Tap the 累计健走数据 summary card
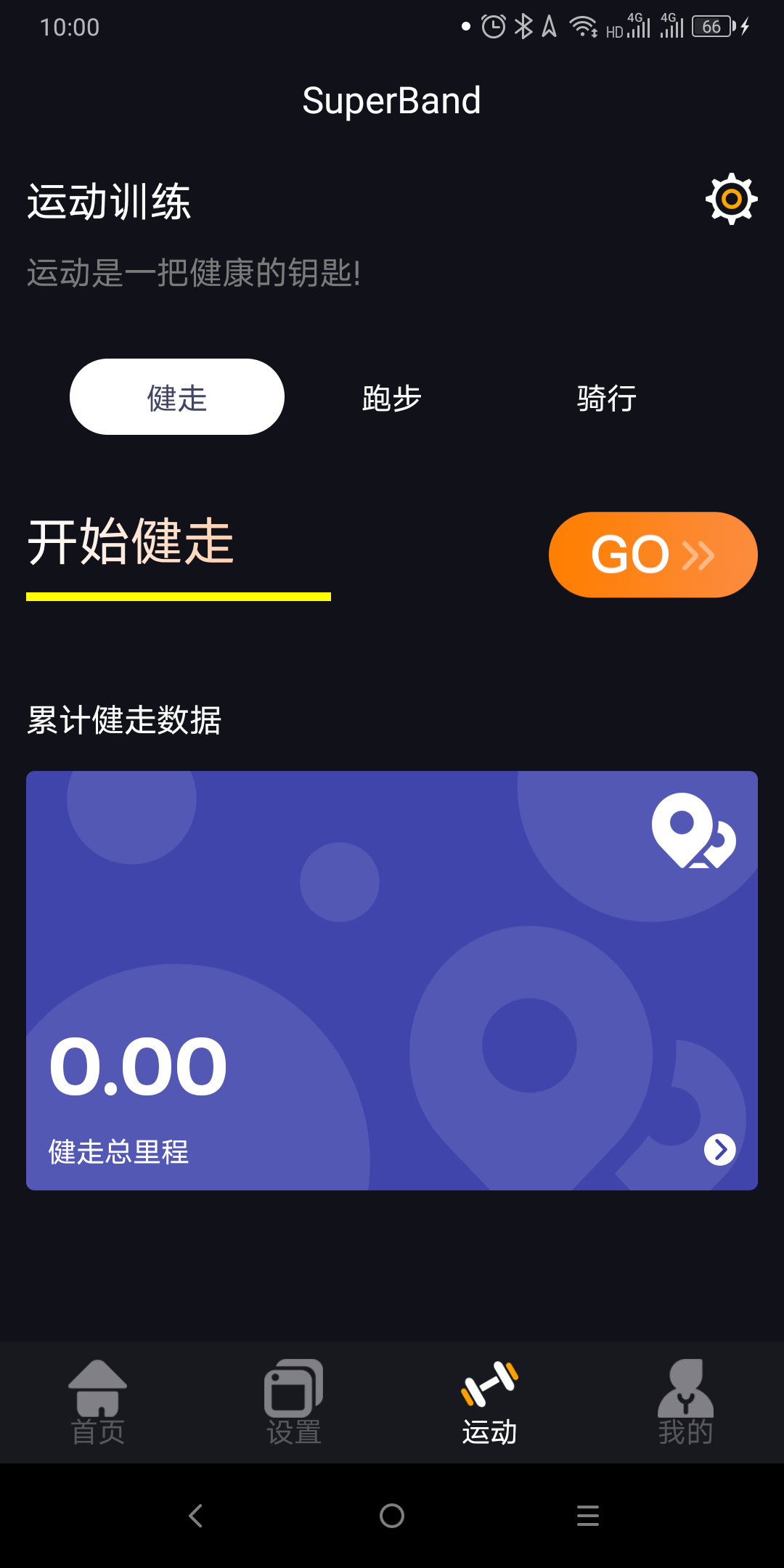 tap(391, 980)
